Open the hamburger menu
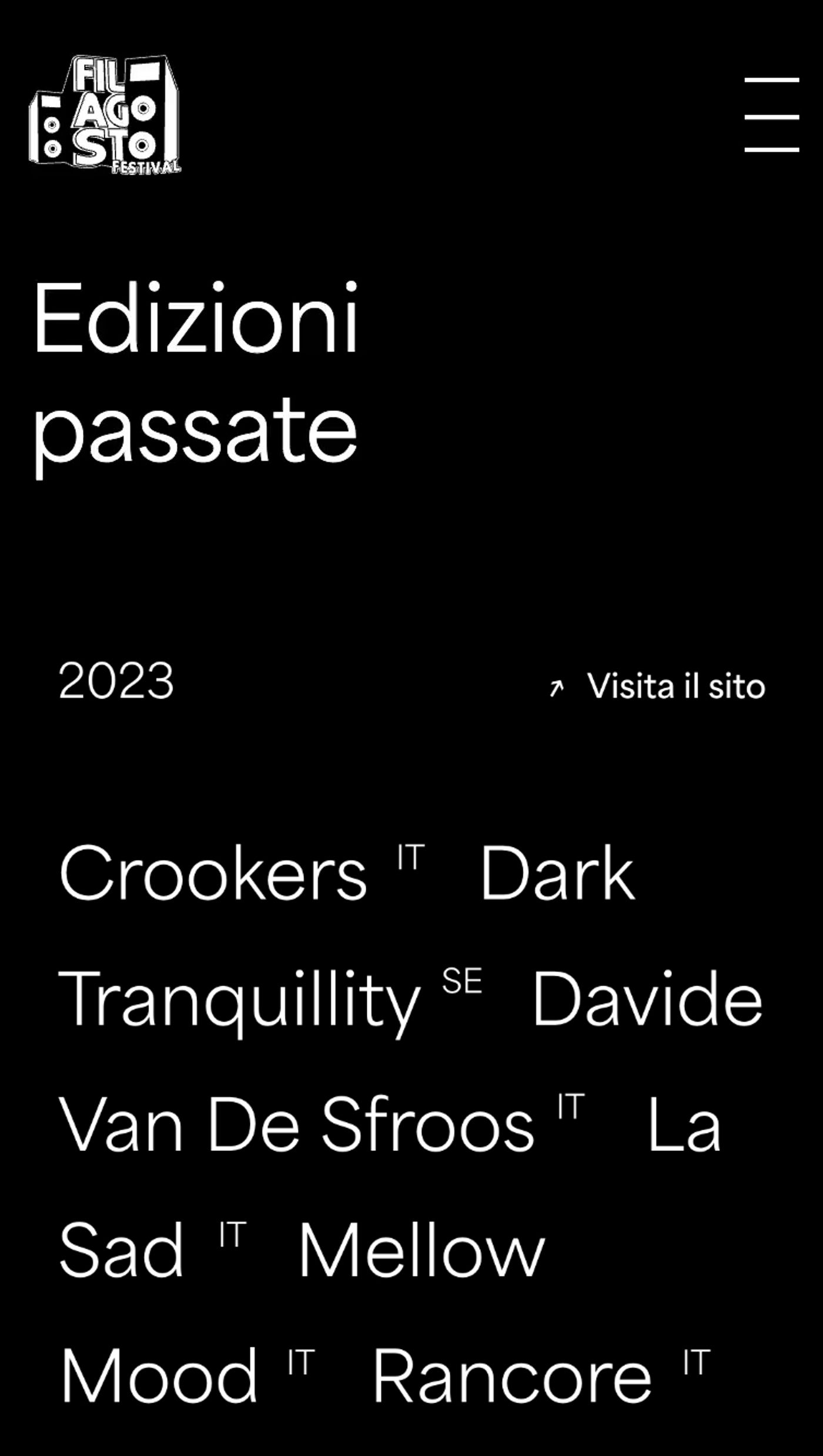The image size is (823, 1456). pos(771,115)
